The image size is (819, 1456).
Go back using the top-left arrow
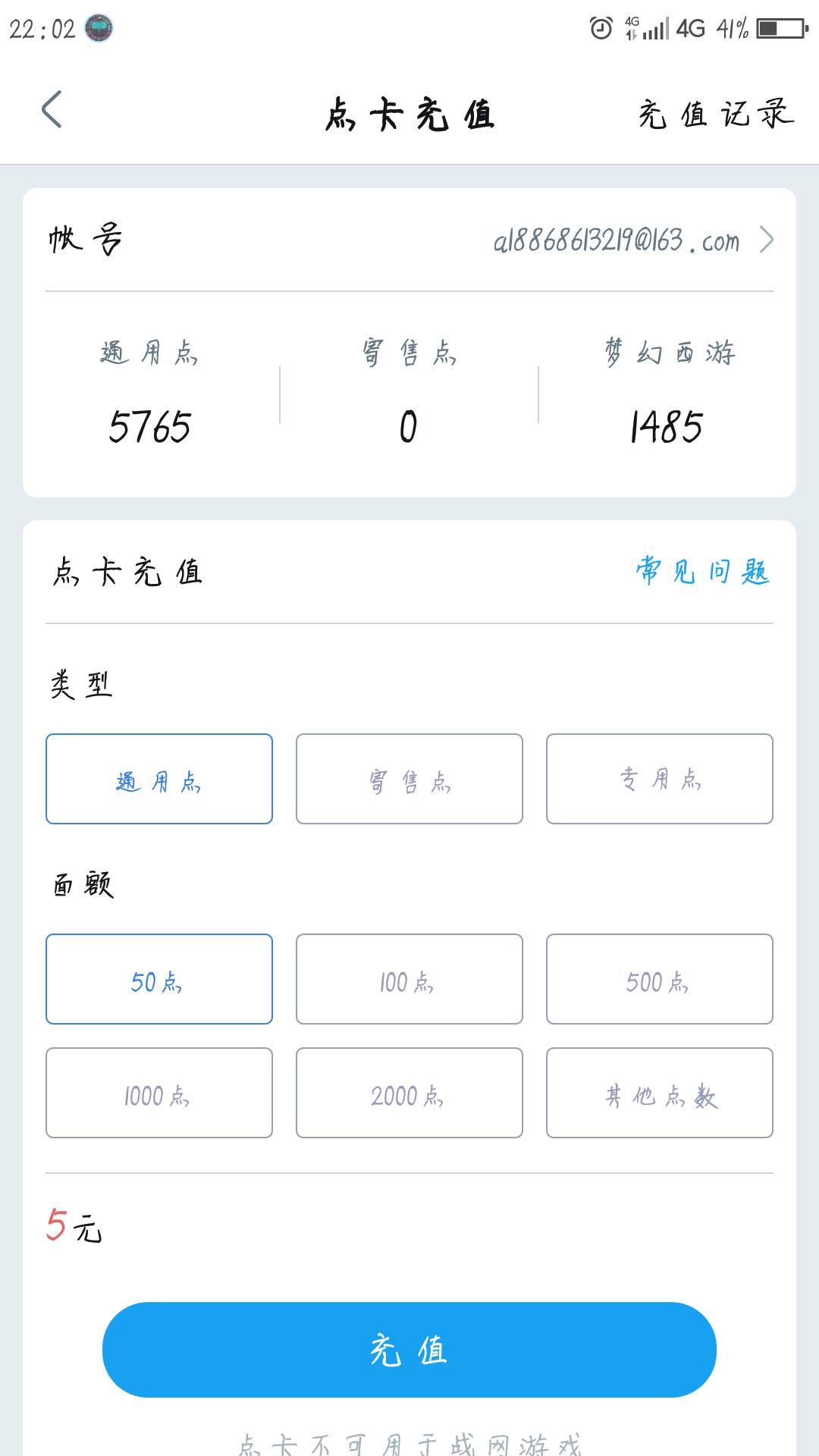pos(52,110)
